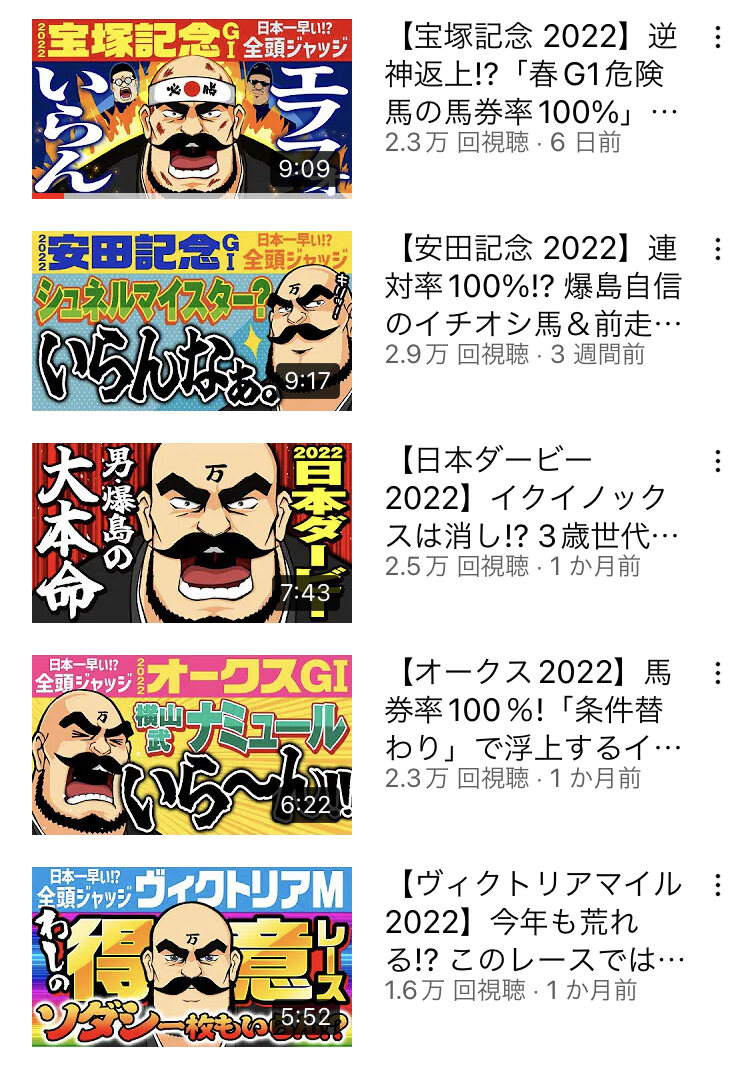The width and height of the screenshot is (750, 1065).
Task: Open more options for ヴィクトリアマイル 2022
Action: [717, 885]
